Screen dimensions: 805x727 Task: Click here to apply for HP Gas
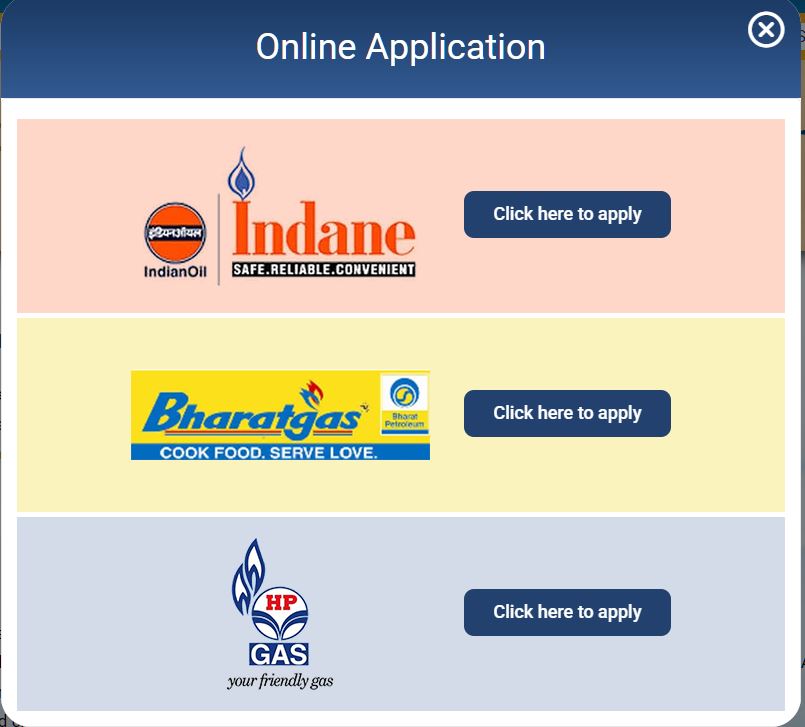(x=567, y=612)
